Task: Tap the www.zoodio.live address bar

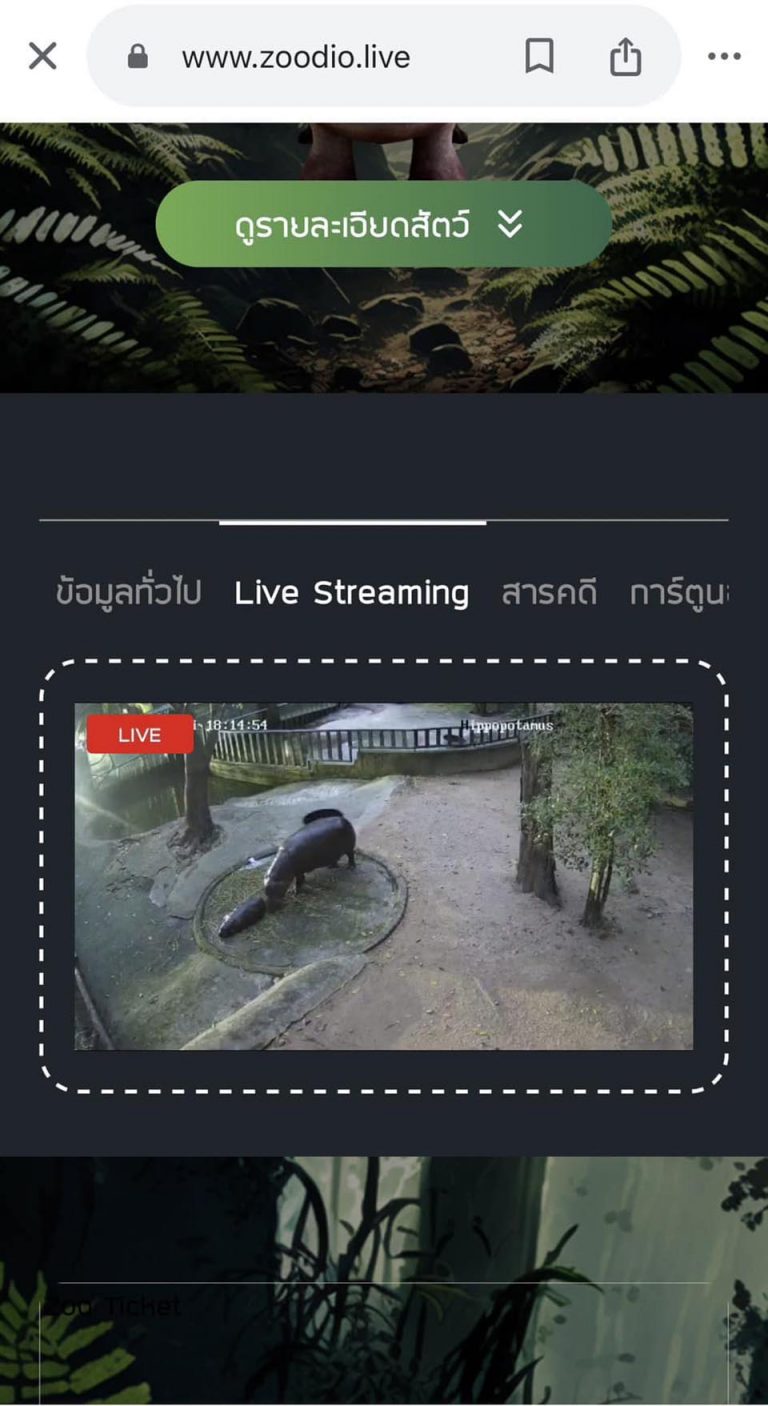Action: click(x=296, y=57)
